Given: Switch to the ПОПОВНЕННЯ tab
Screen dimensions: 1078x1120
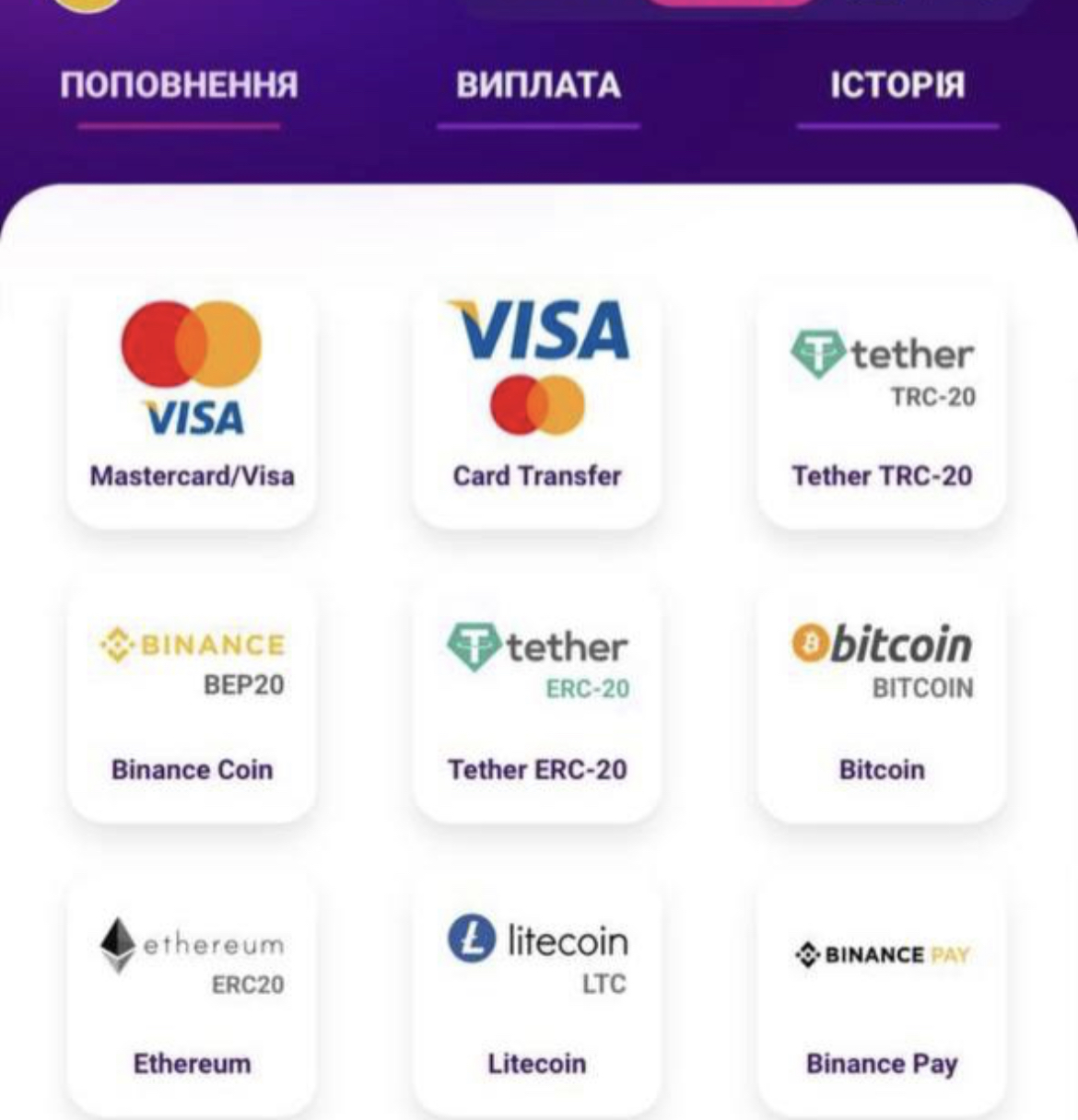Looking at the screenshot, I should click(x=179, y=86).
